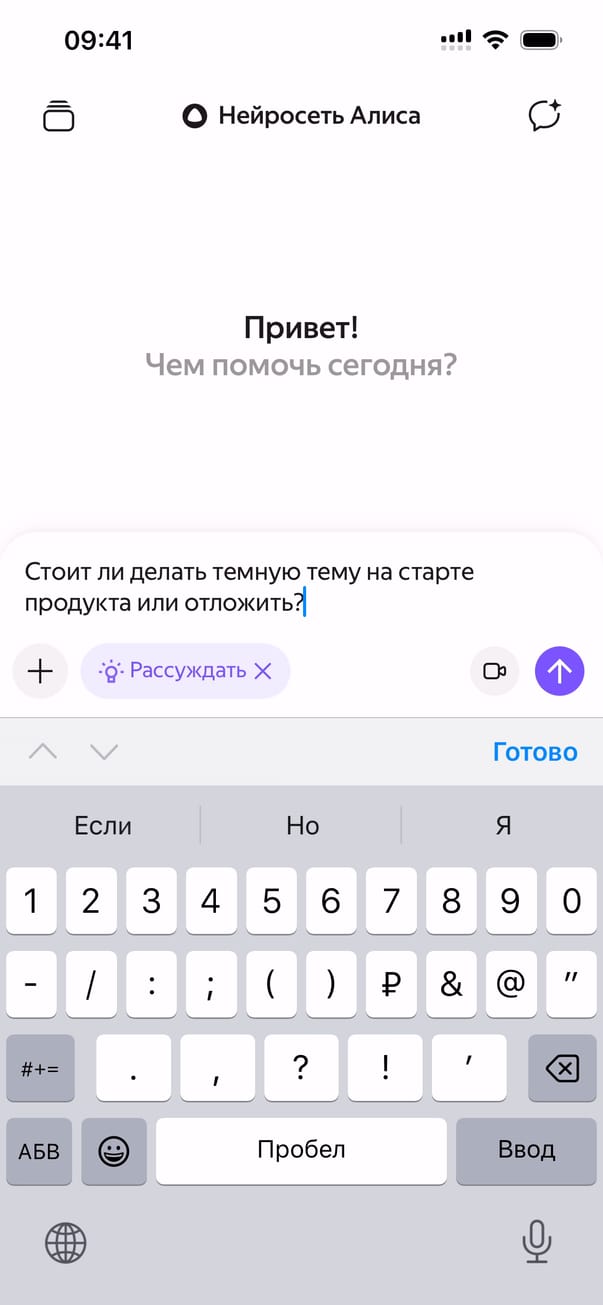The height and width of the screenshot is (1305, 603).
Task: Hit the Ввод return key
Action: (x=526, y=1151)
